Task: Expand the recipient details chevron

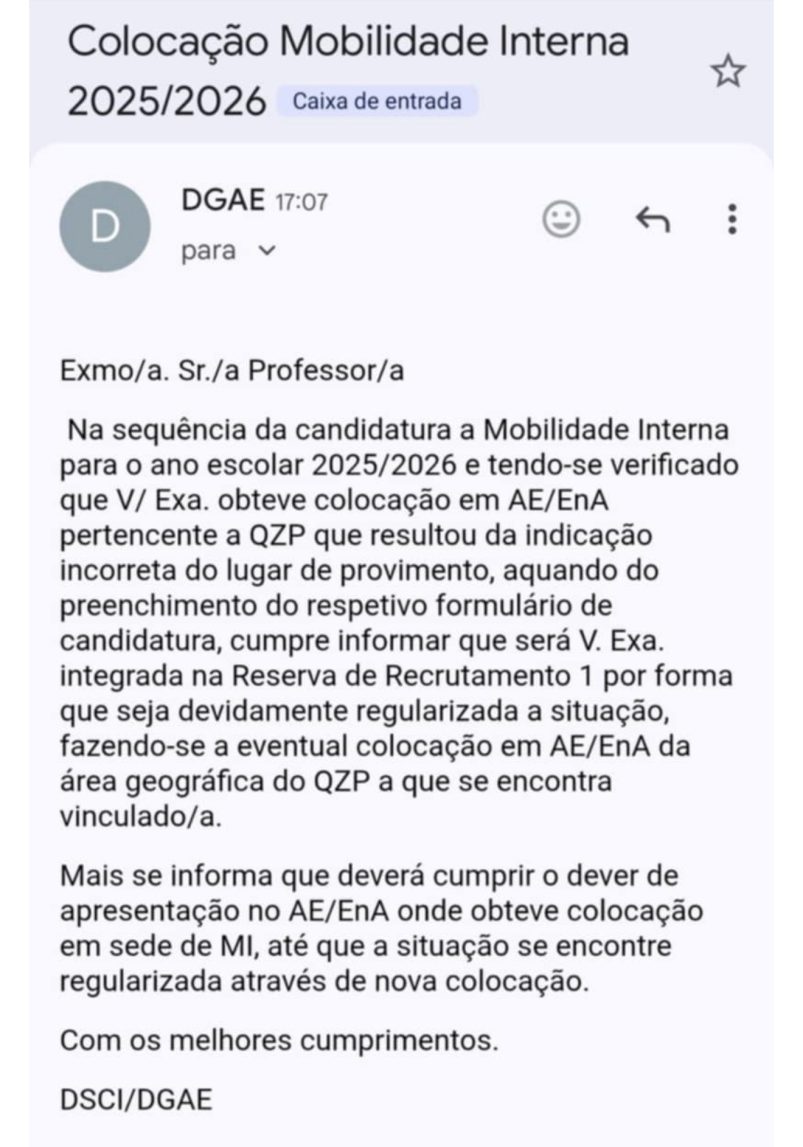Action: click(266, 252)
